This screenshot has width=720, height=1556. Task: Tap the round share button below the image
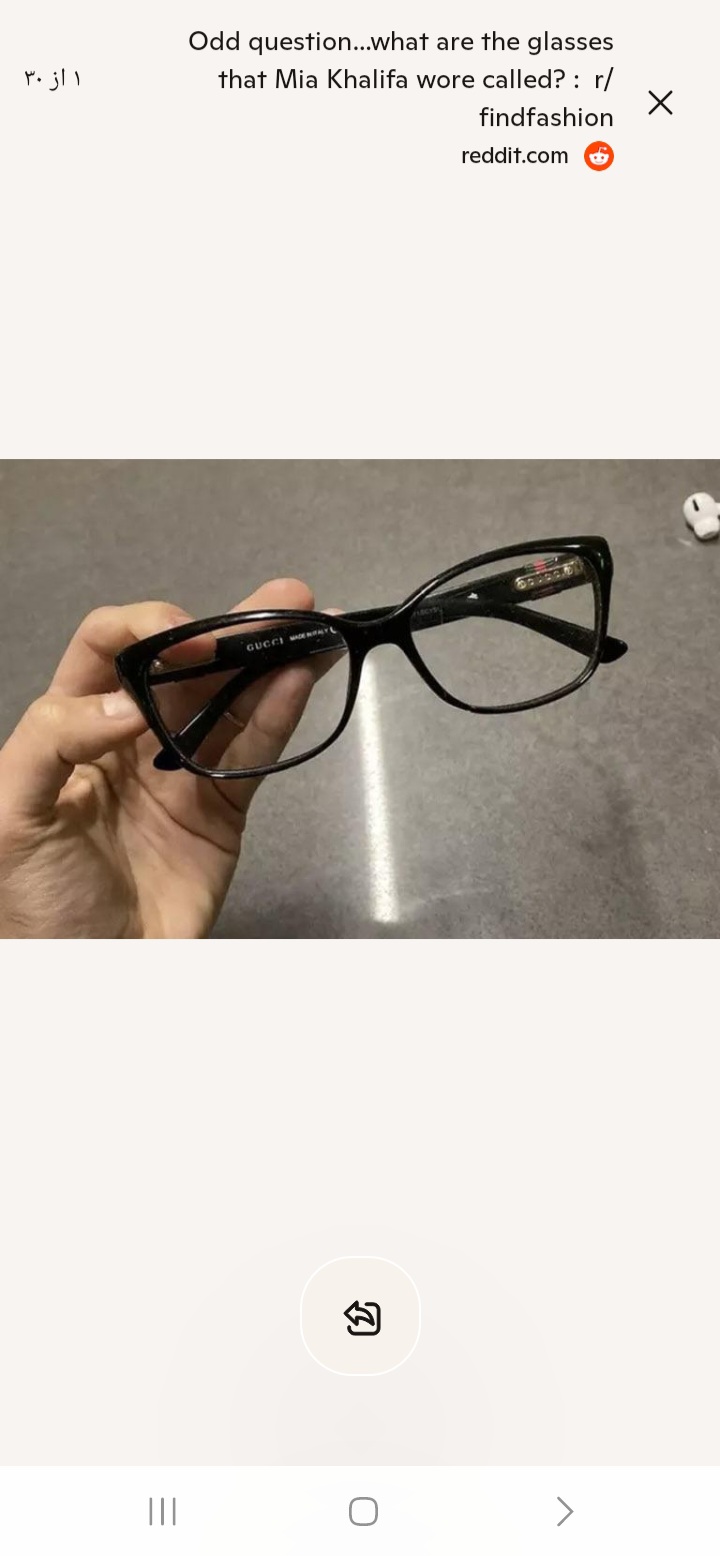click(x=361, y=1317)
